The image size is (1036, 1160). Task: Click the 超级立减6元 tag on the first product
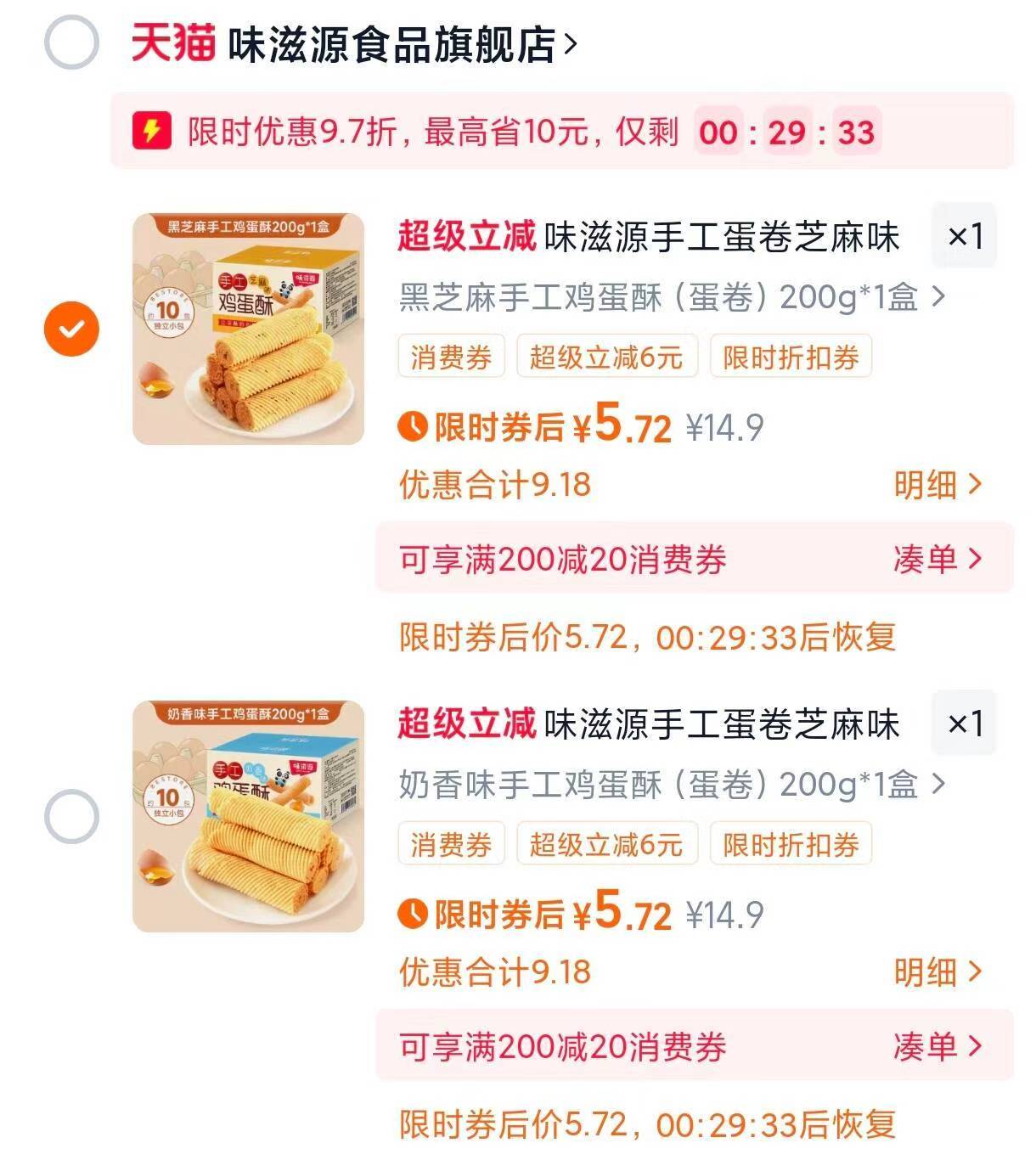coord(608,358)
